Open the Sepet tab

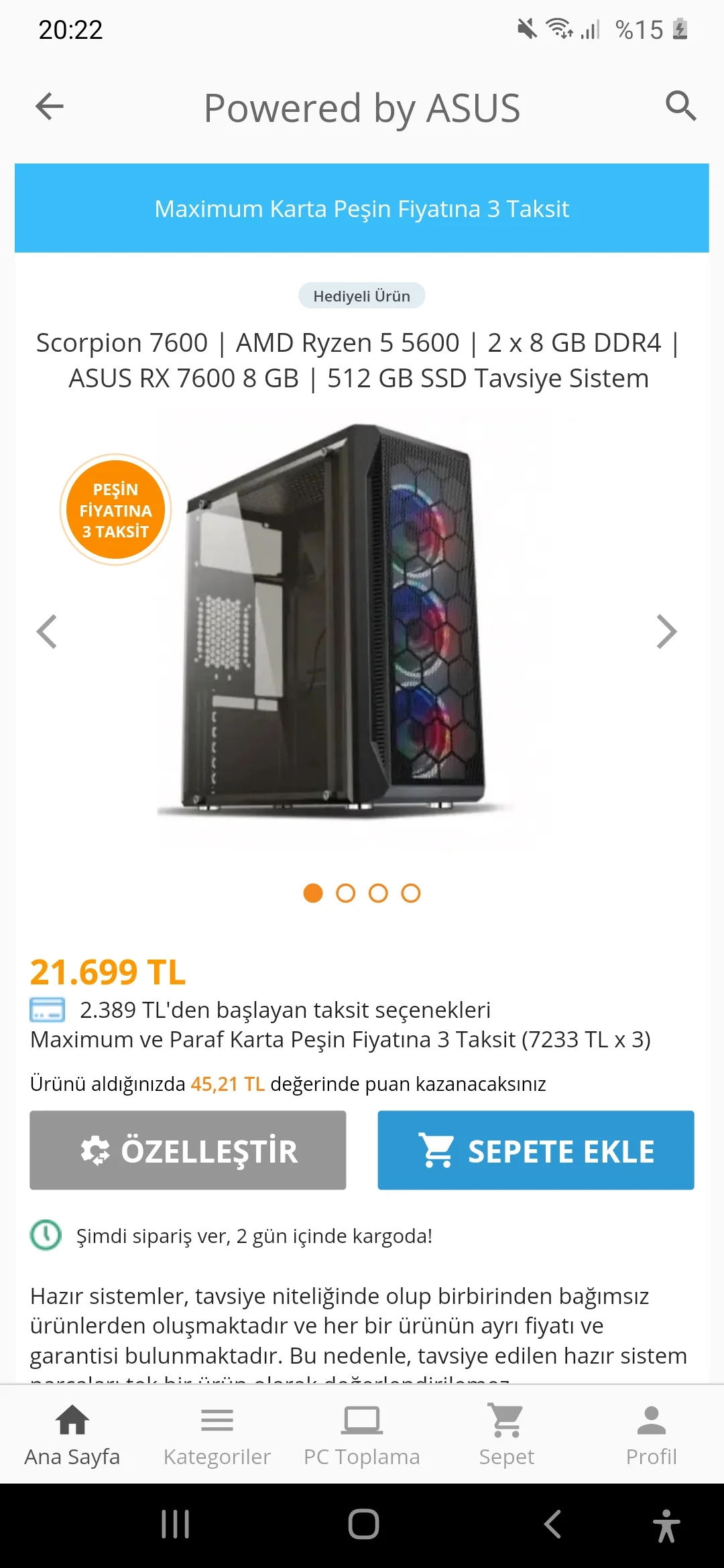pos(507,1435)
